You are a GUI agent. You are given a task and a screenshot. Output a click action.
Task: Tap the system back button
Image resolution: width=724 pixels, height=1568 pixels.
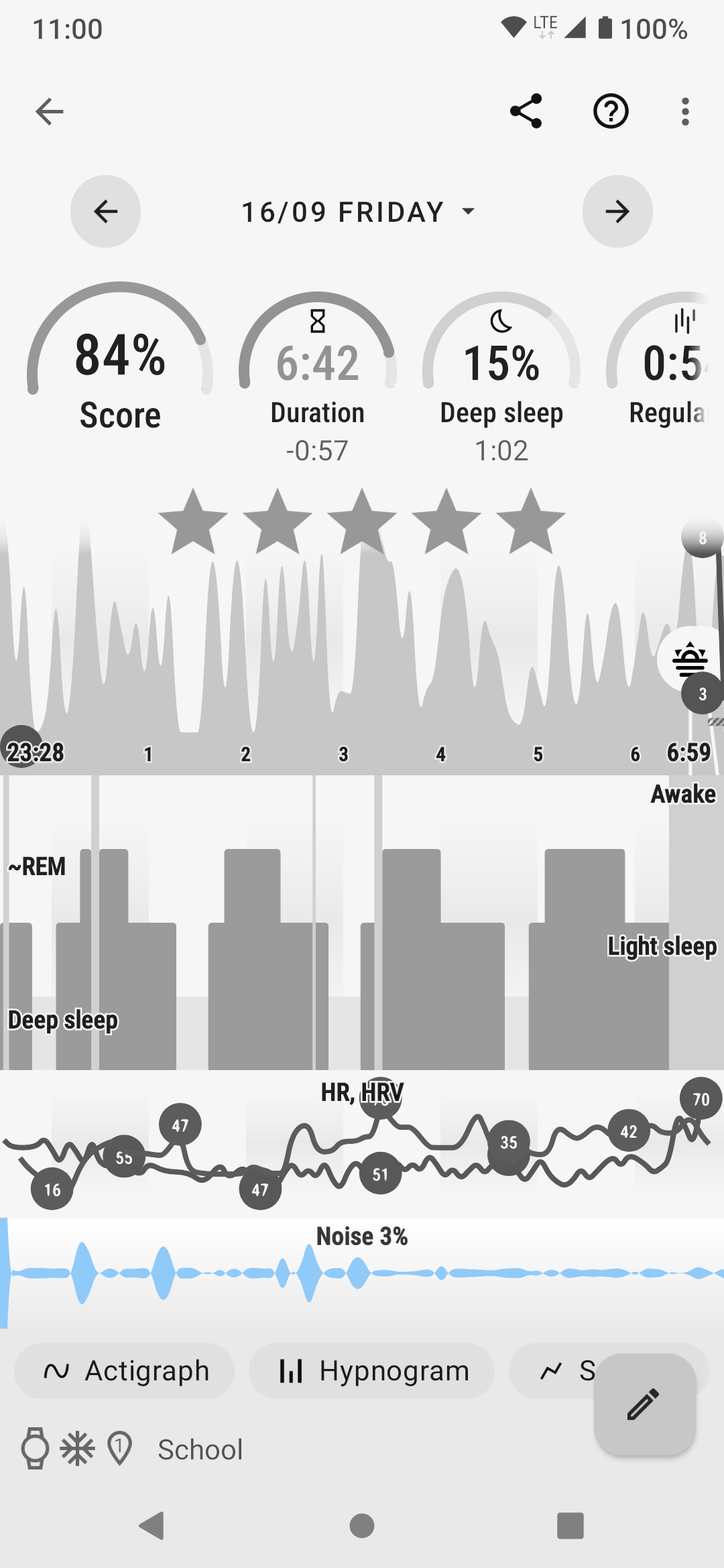pos(152,1526)
